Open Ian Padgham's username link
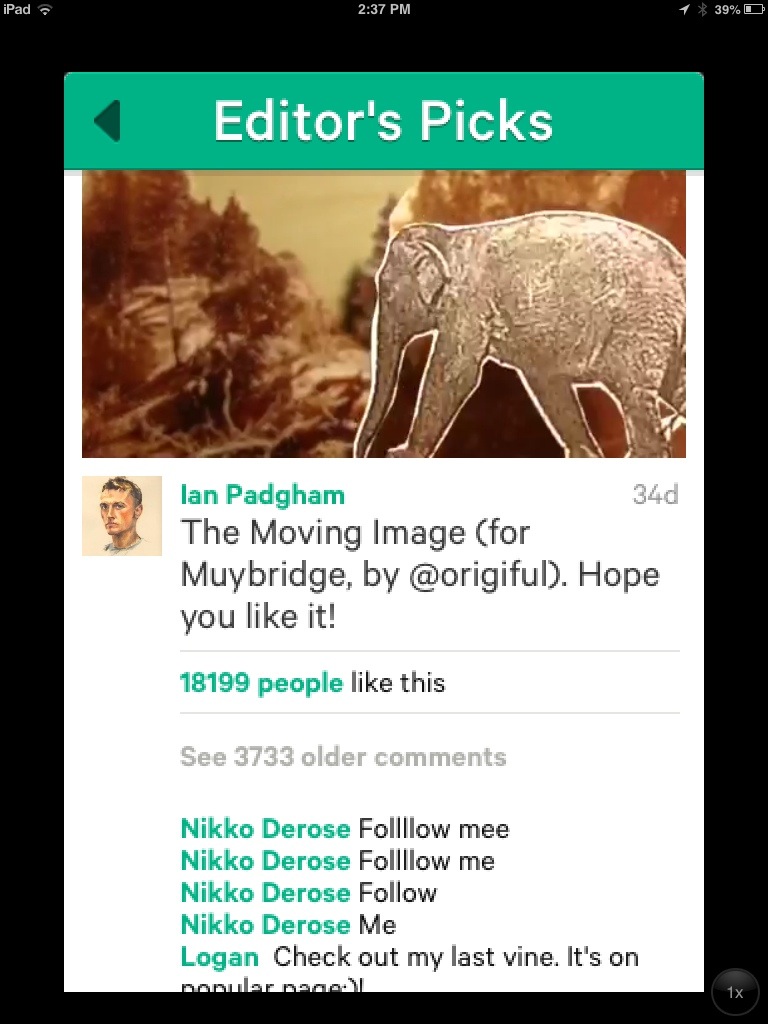Image resolution: width=768 pixels, height=1024 pixels. (262, 495)
